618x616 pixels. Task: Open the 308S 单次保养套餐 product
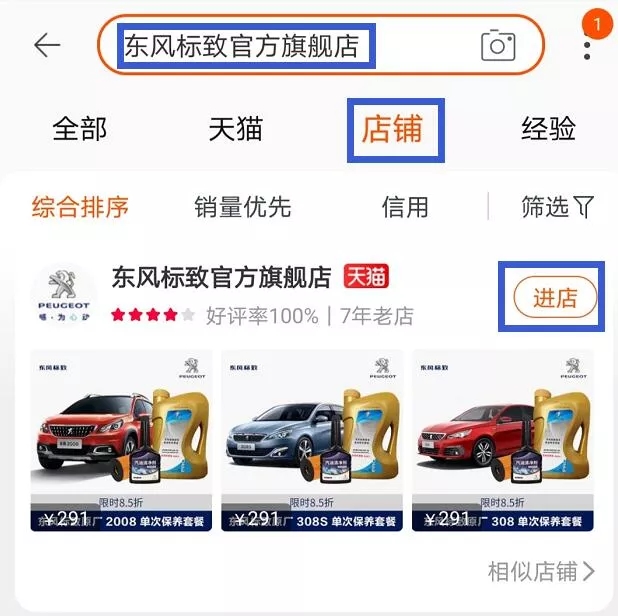(x=312, y=440)
